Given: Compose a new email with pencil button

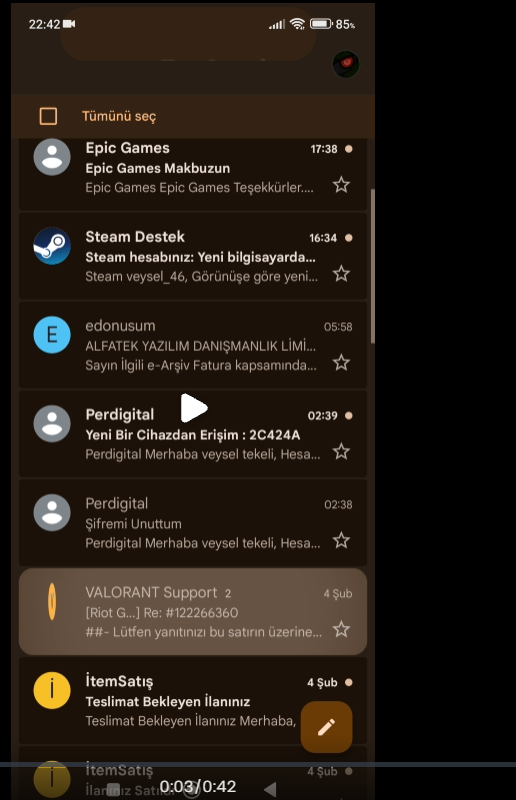Looking at the screenshot, I should pos(327,727).
